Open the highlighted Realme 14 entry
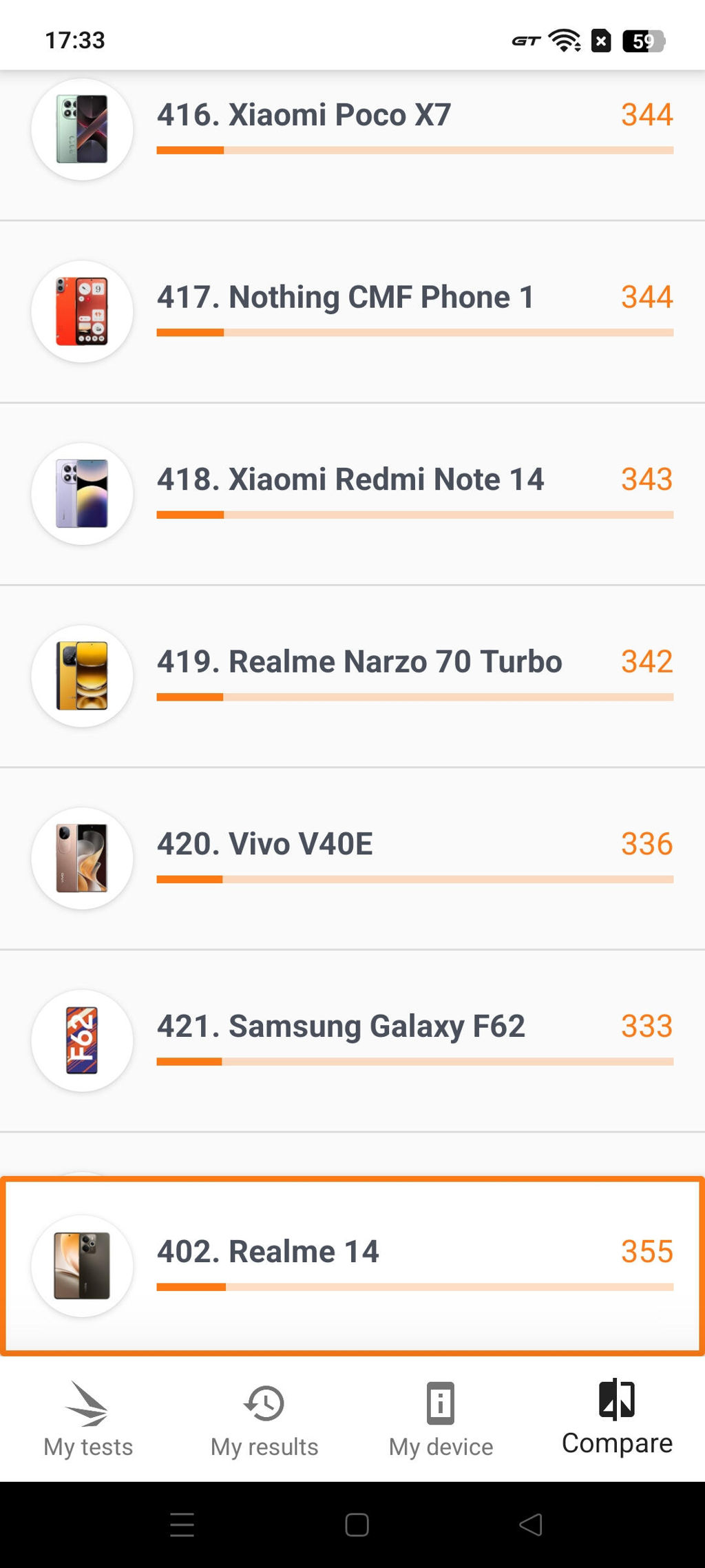This screenshot has width=705, height=1568. [x=352, y=1266]
